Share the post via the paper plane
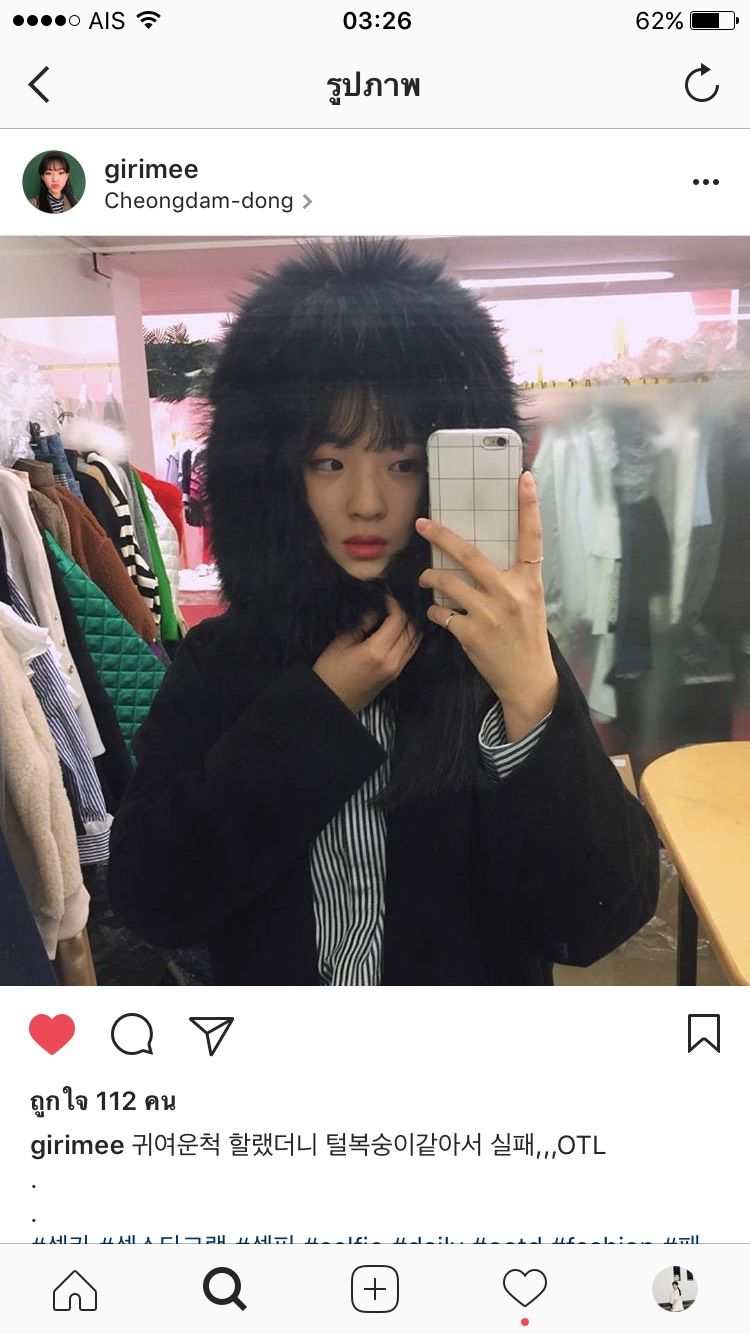Screen dimensions: 750x1334 tap(211, 1035)
